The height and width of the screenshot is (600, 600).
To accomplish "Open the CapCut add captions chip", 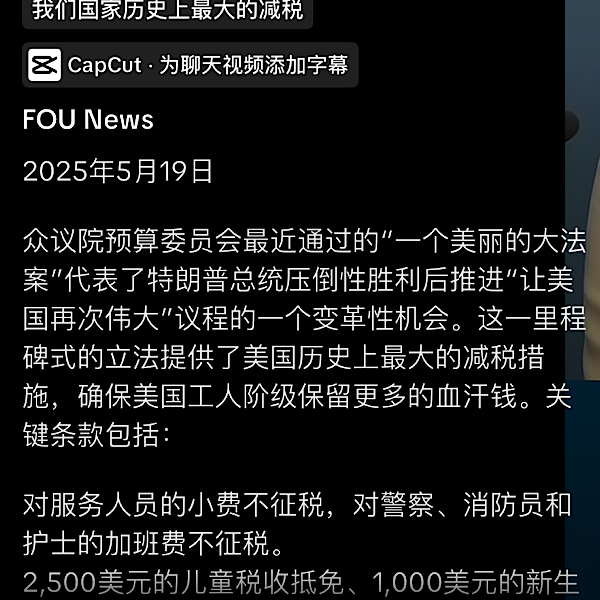I will click(190, 66).
